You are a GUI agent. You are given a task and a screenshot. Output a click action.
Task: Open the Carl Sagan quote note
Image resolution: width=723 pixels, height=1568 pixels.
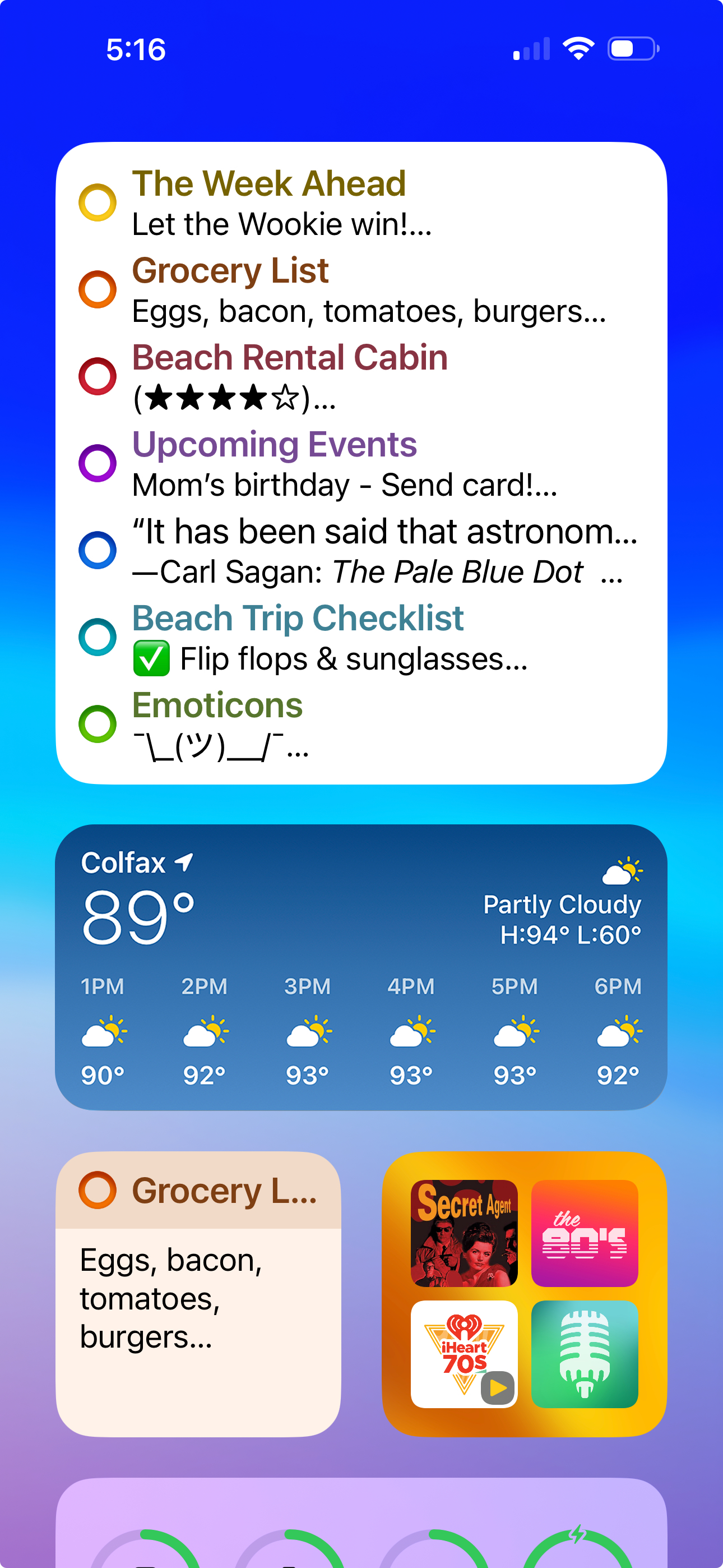coord(361,551)
